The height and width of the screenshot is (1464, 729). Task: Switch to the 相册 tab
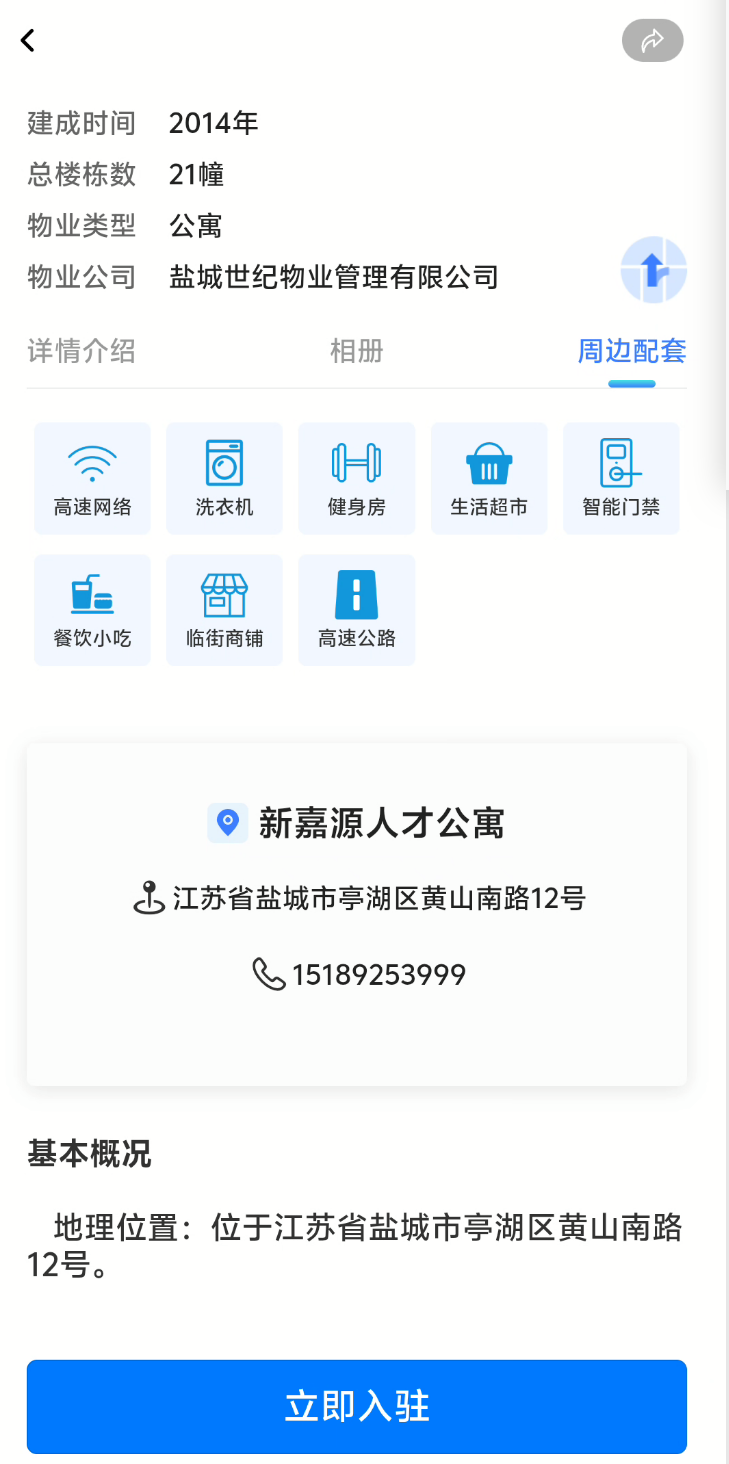pyautogui.click(x=356, y=351)
